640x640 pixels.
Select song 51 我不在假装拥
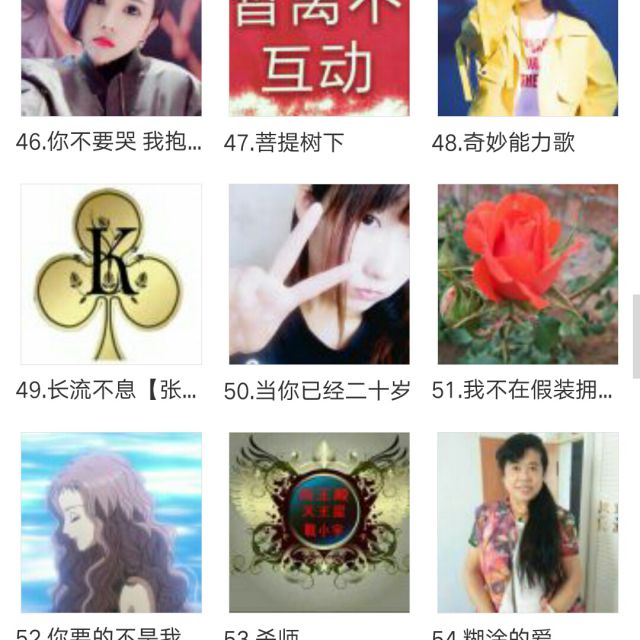pyautogui.click(x=527, y=274)
